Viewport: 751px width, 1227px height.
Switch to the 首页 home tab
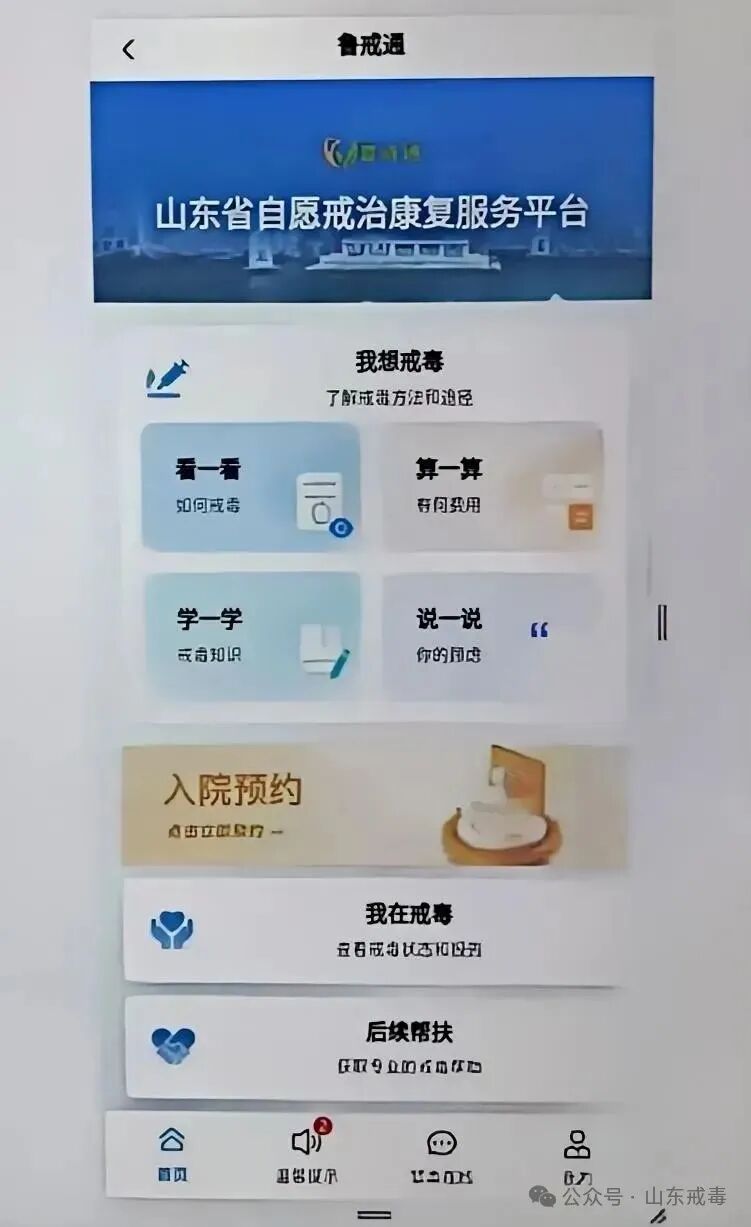pos(172,1153)
